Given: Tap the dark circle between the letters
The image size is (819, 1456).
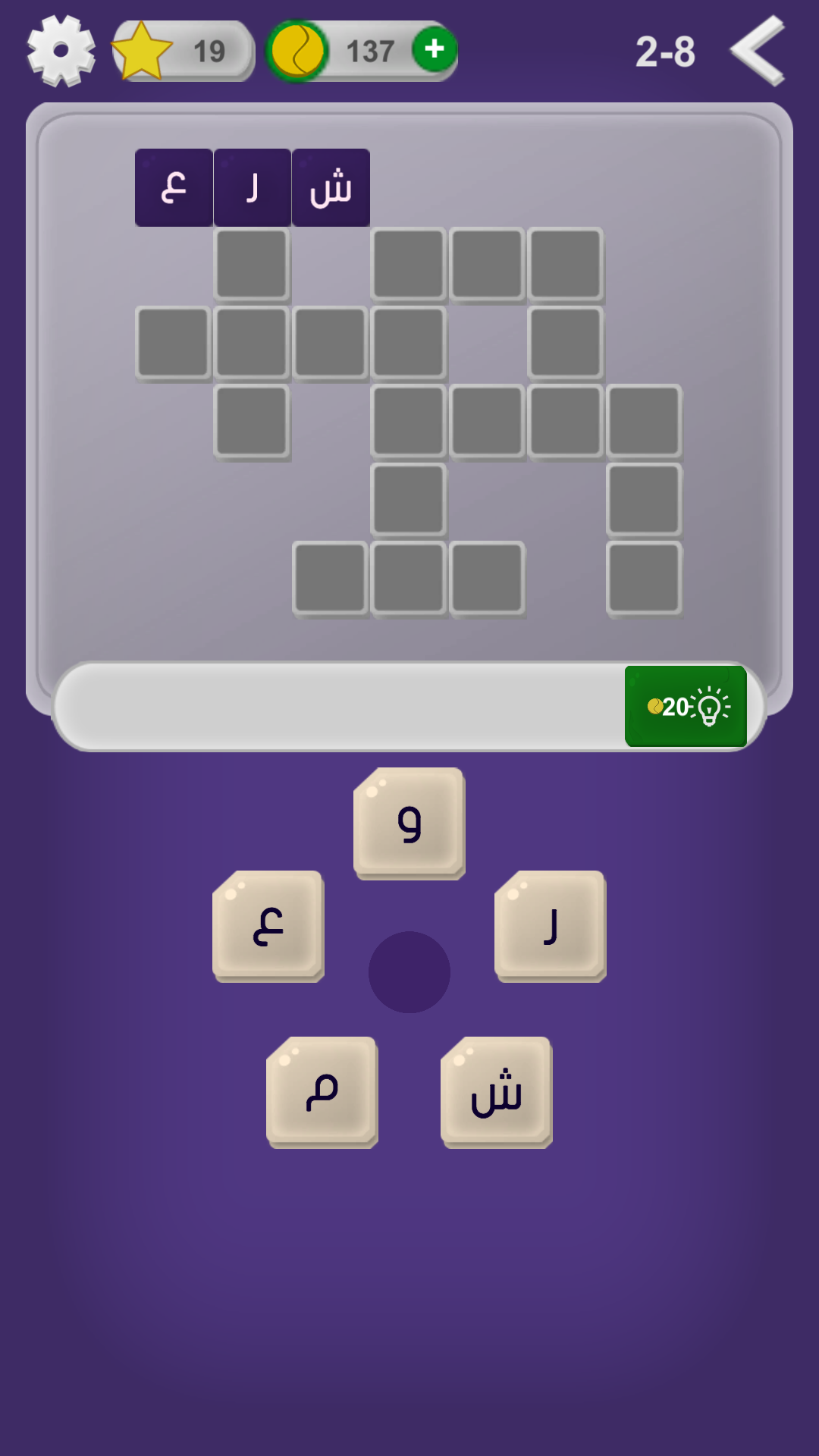Looking at the screenshot, I should pyautogui.click(x=409, y=972).
